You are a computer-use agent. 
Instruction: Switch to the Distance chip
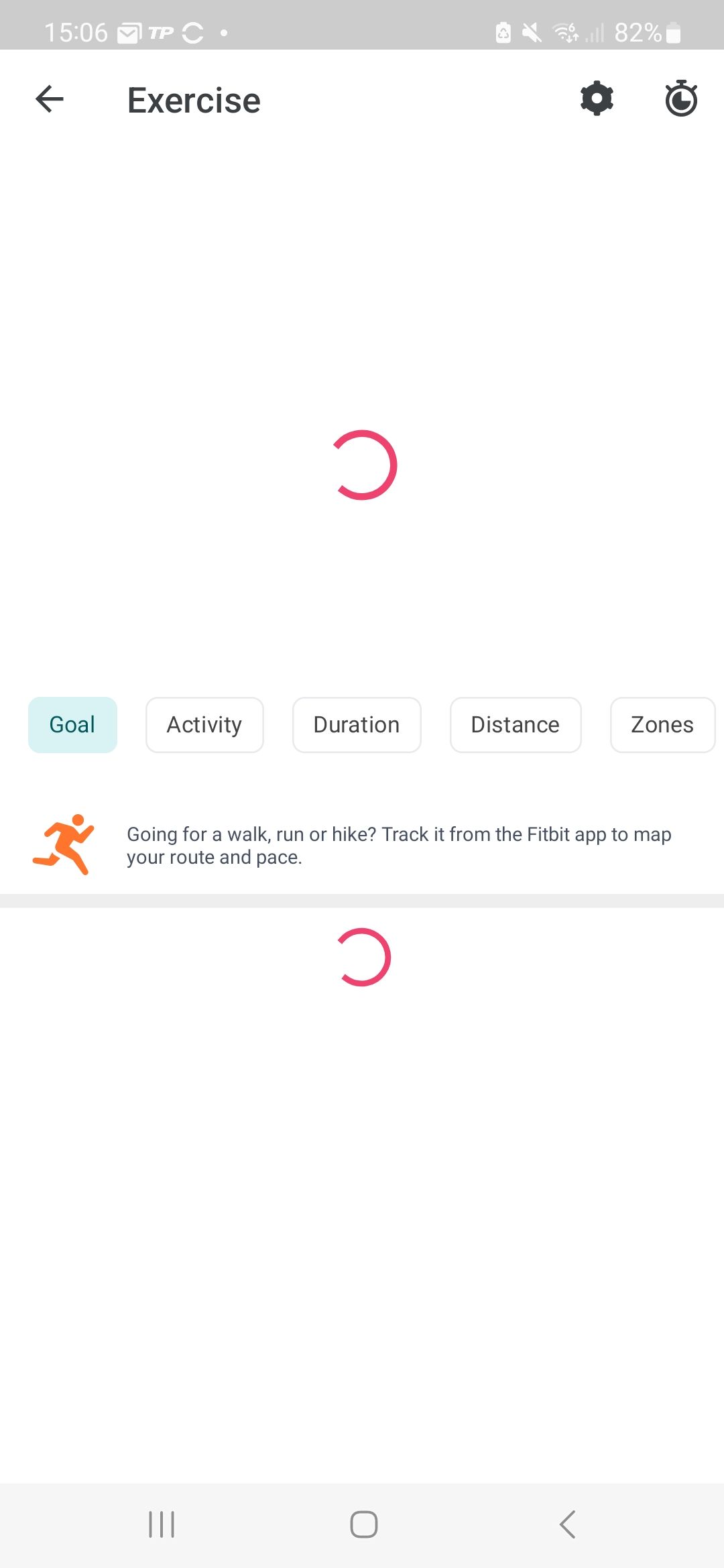tap(516, 725)
